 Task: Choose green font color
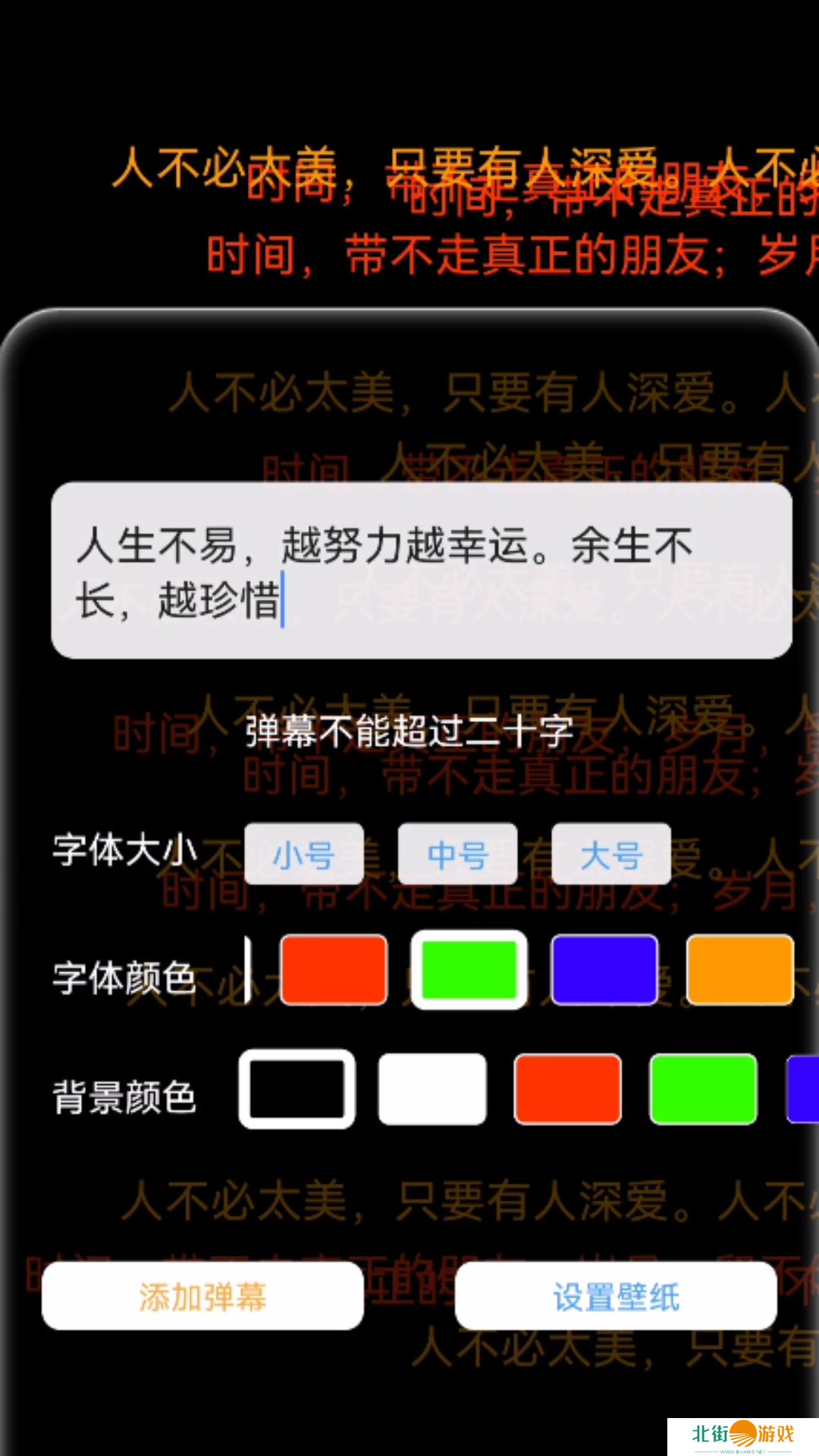tap(469, 970)
